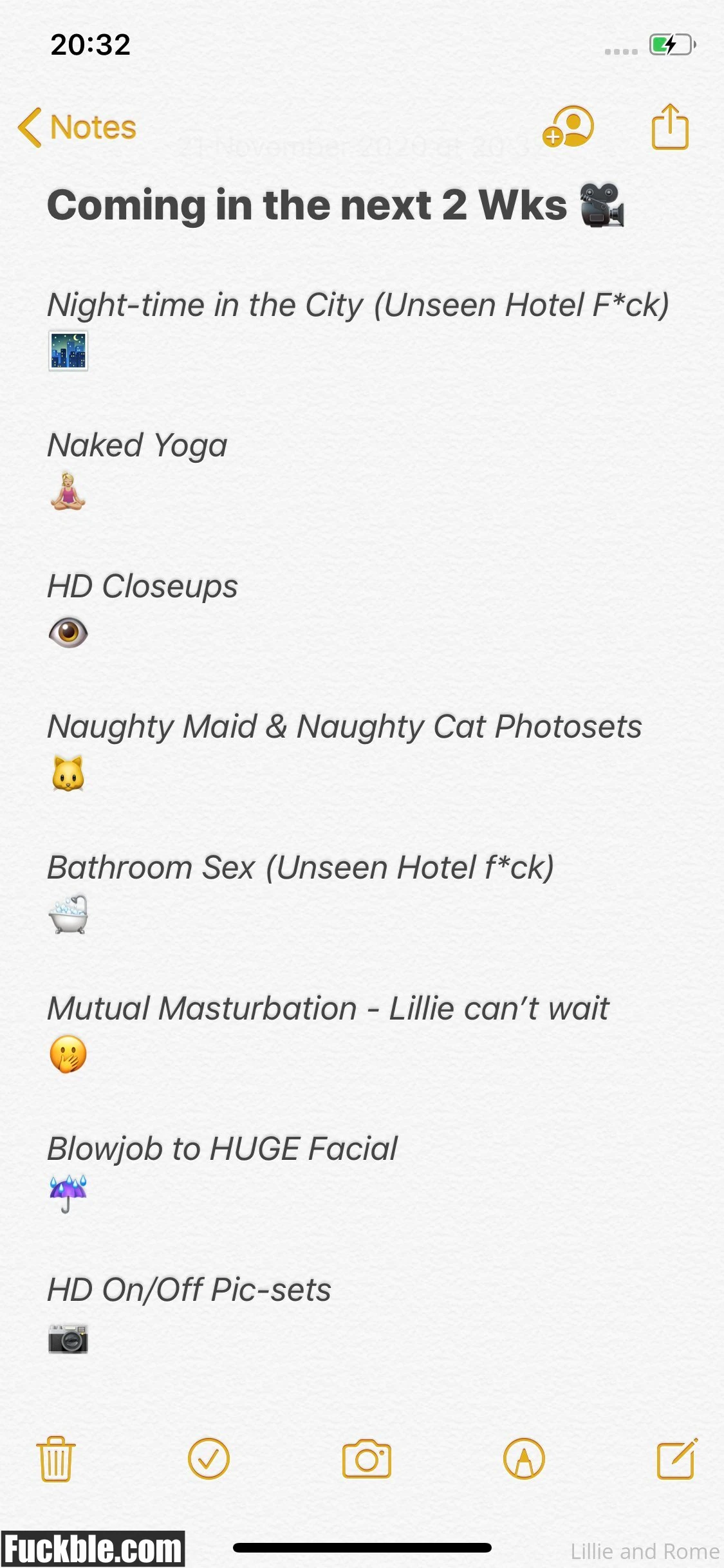Viewport: 724px width, 1568px height.
Task: Open the camera attachment option
Action: pos(366,1459)
